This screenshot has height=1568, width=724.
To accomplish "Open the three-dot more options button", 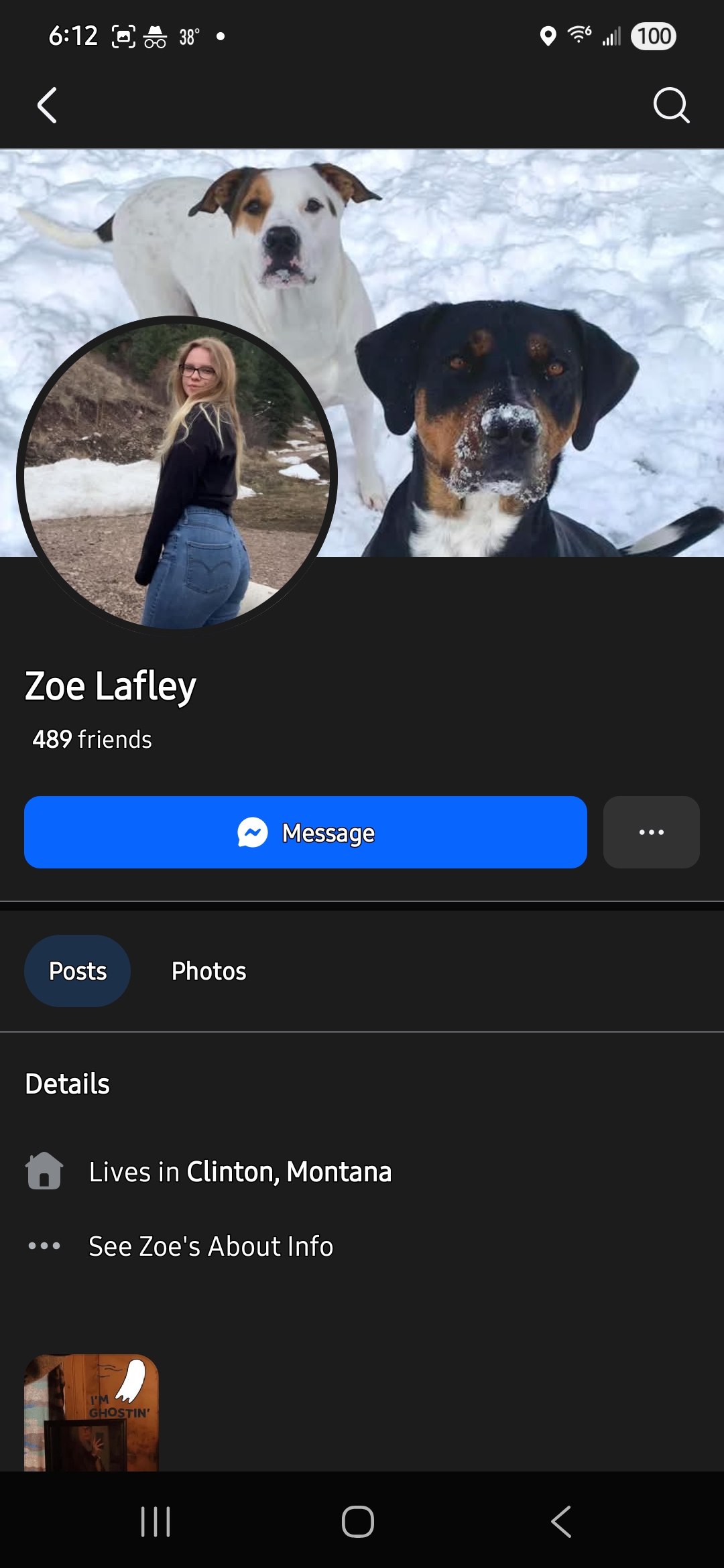I will tap(652, 832).
